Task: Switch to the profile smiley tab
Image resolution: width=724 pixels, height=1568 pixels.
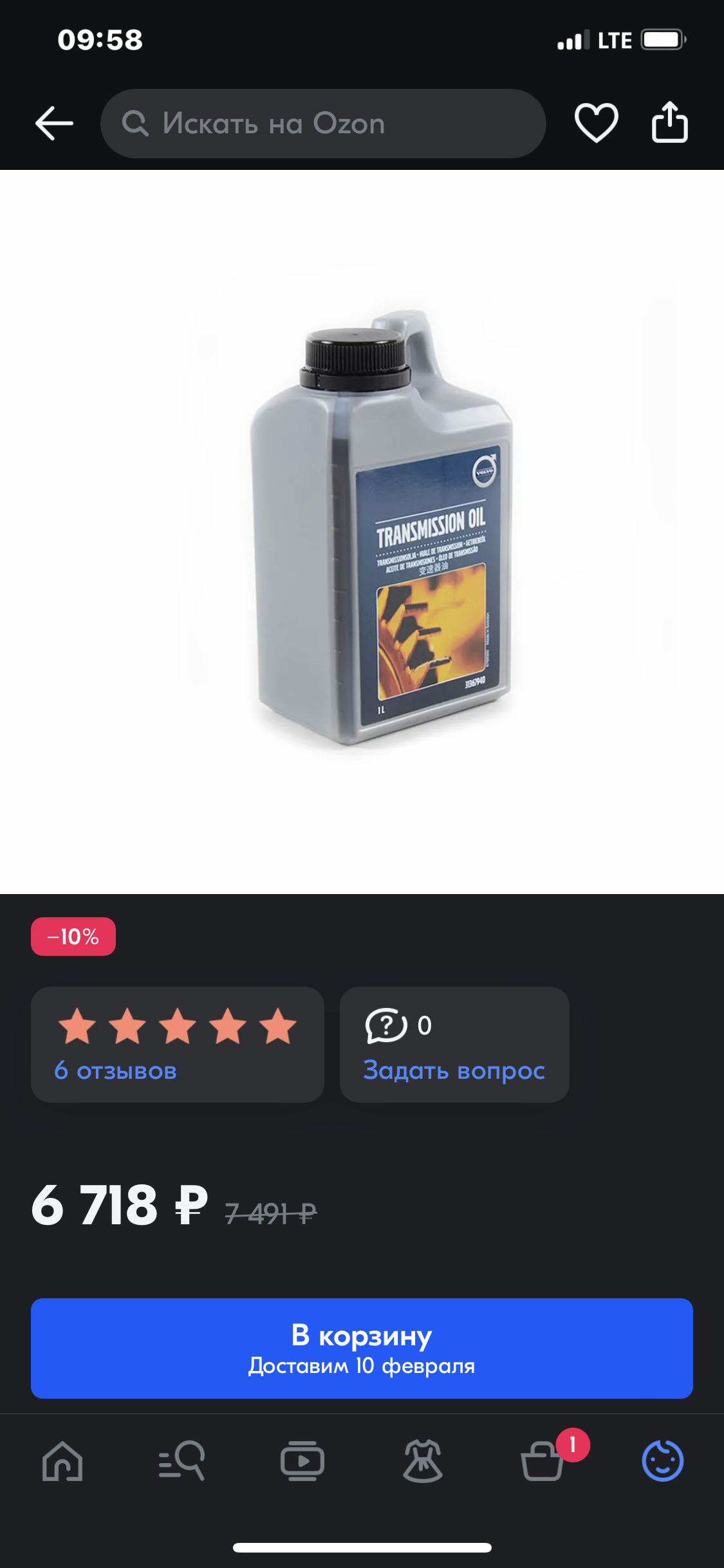Action: (663, 1461)
